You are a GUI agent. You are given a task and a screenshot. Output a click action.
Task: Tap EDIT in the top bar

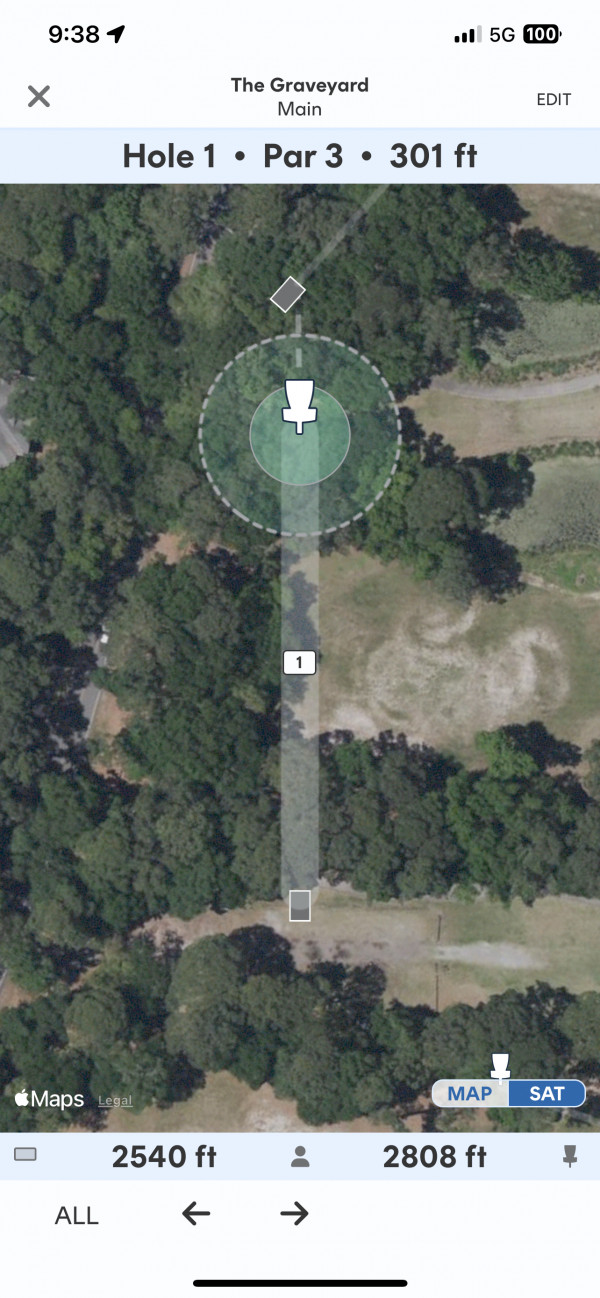(553, 100)
